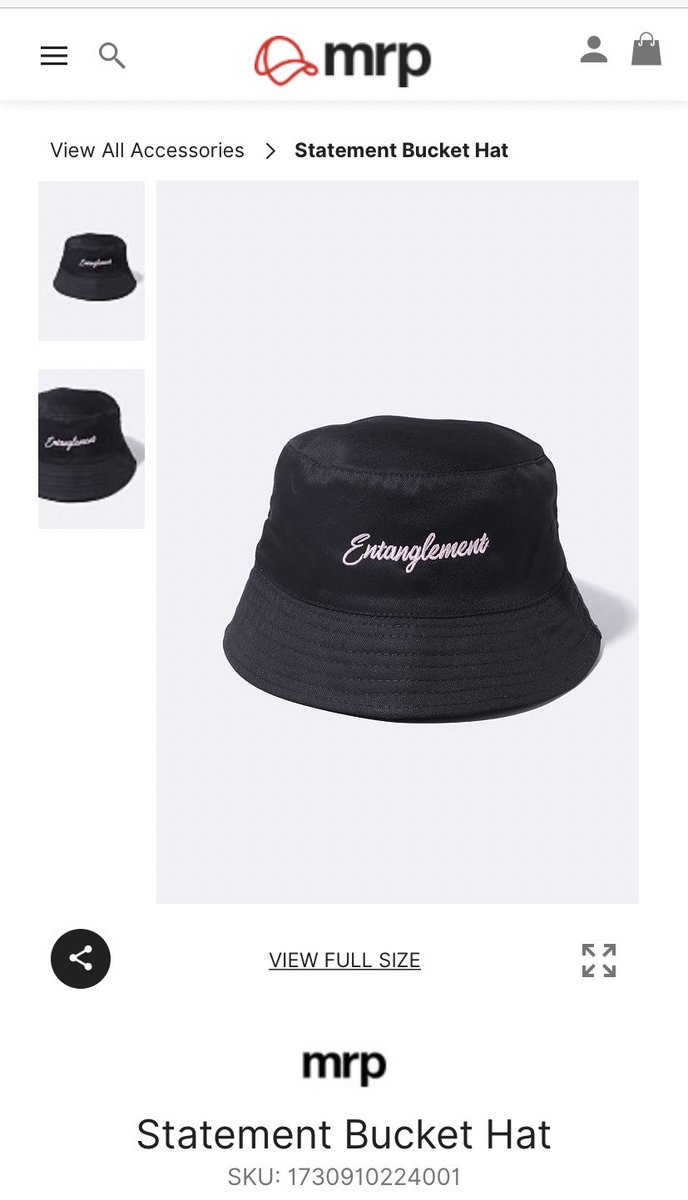Select the second close-up hat thumbnail
The width and height of the screenshot is (688, 1200).
[91, 449]
